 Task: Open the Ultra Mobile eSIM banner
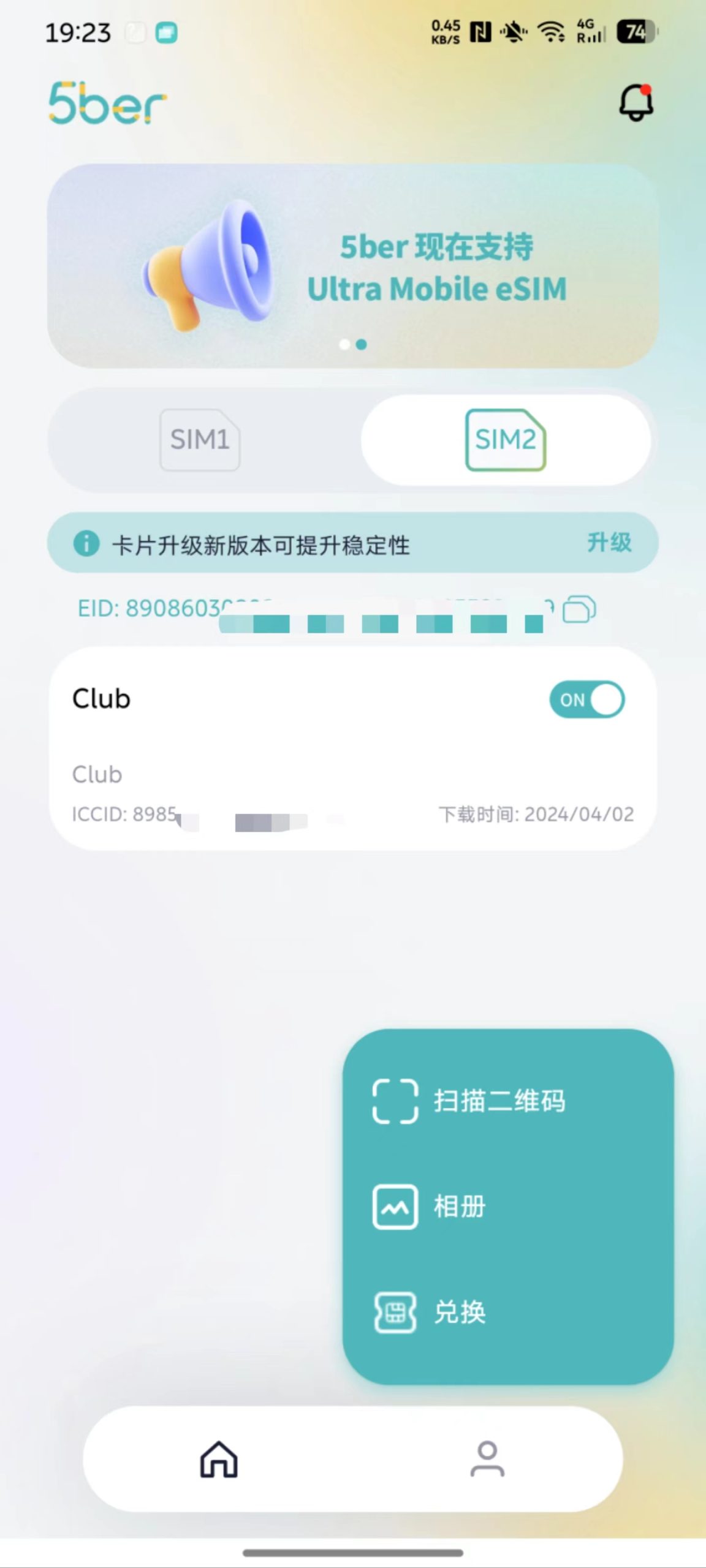coord(353,266)
